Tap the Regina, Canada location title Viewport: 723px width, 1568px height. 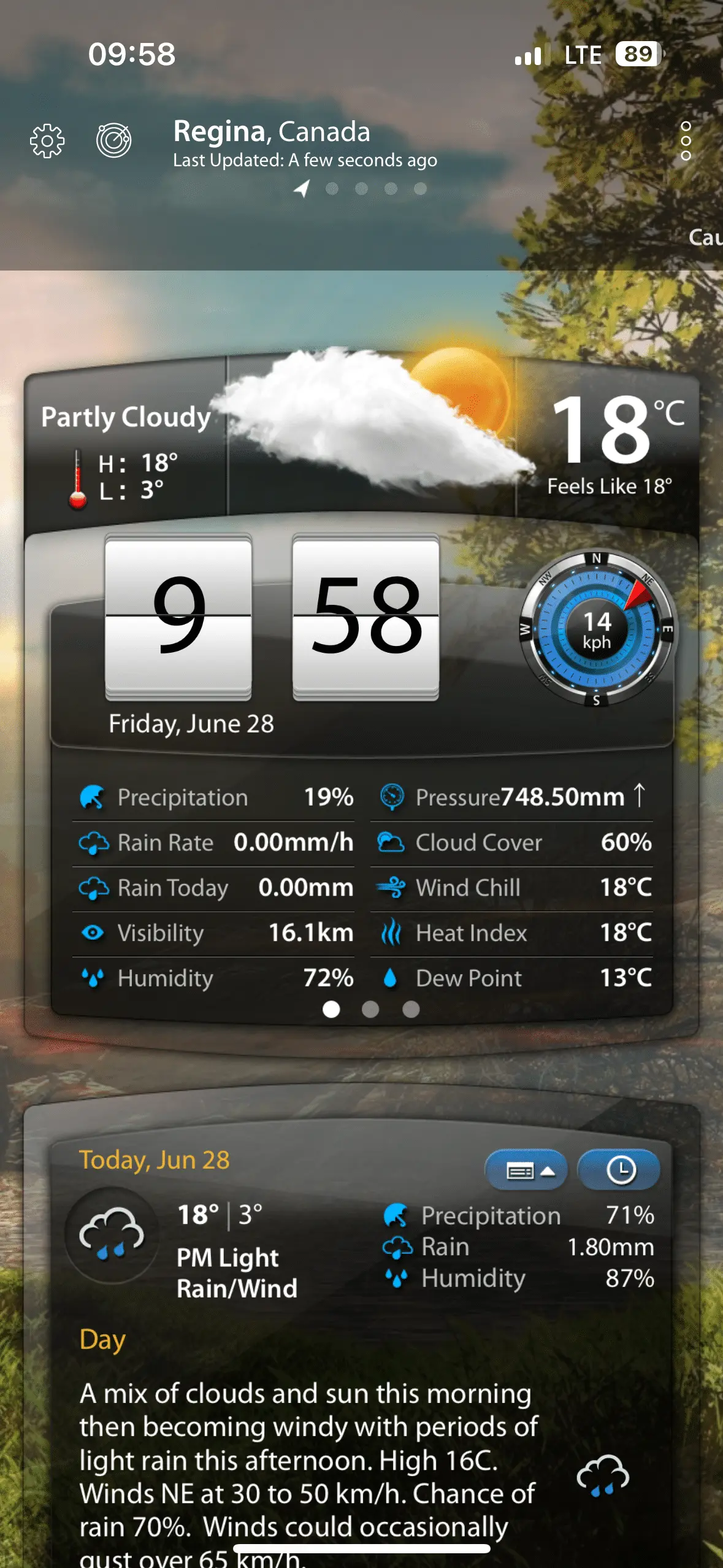tap(272, 132)
